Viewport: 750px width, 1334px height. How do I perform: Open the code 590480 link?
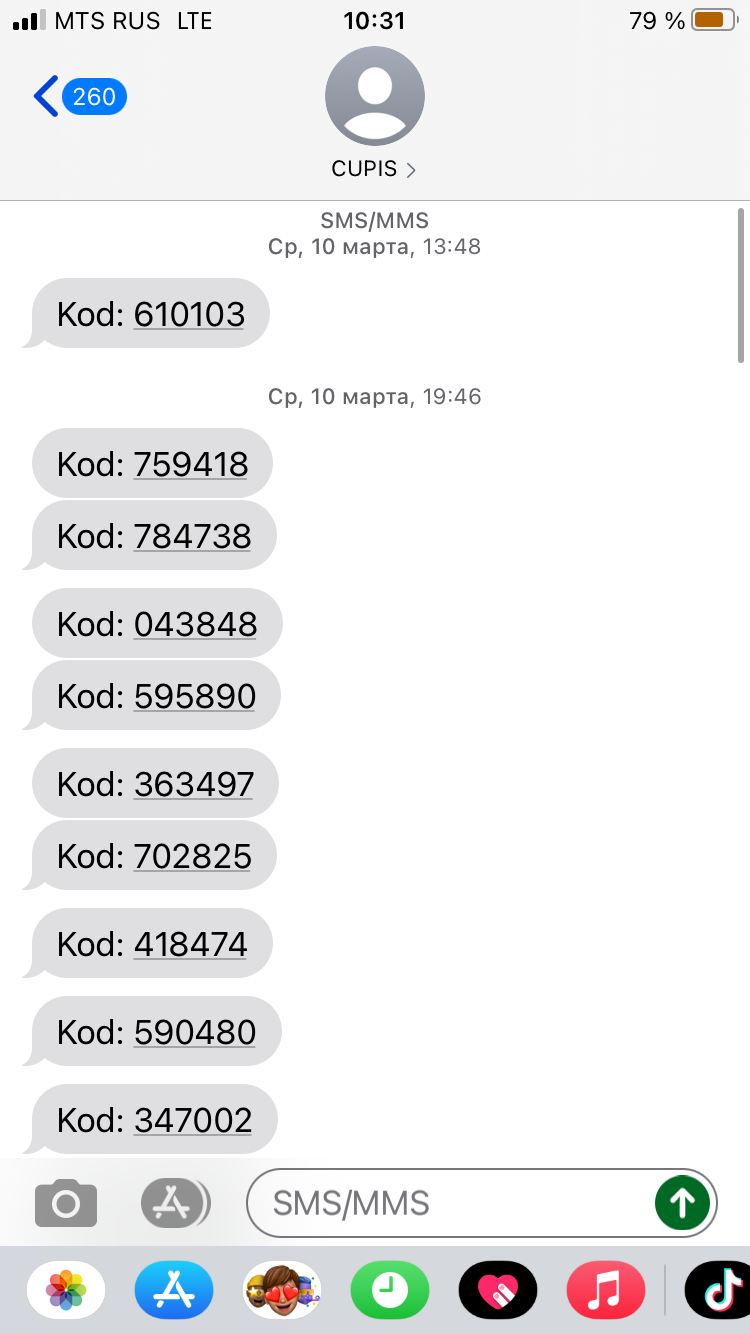pos(194,1032)
